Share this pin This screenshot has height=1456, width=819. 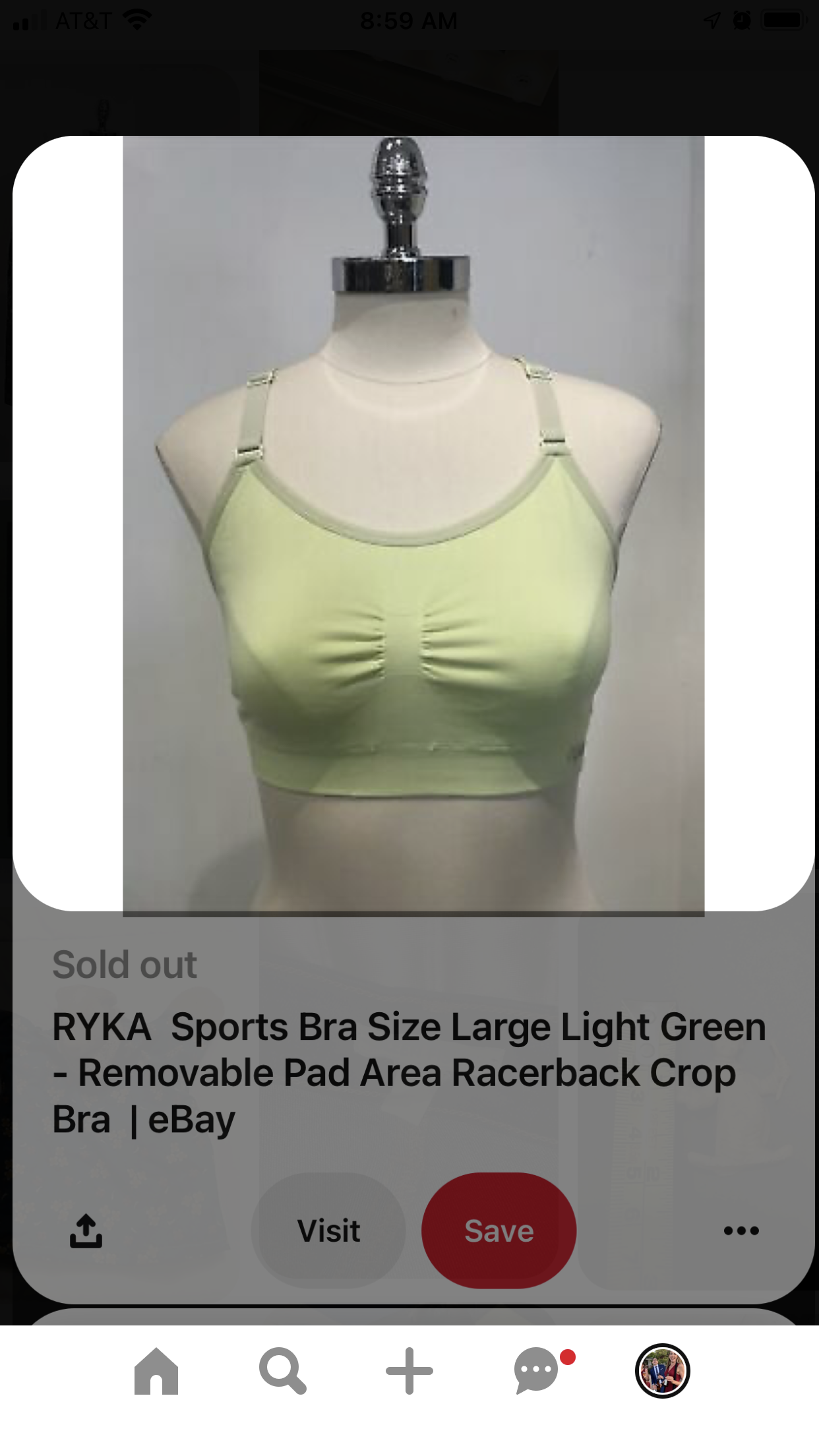(x=86, y=1230)
